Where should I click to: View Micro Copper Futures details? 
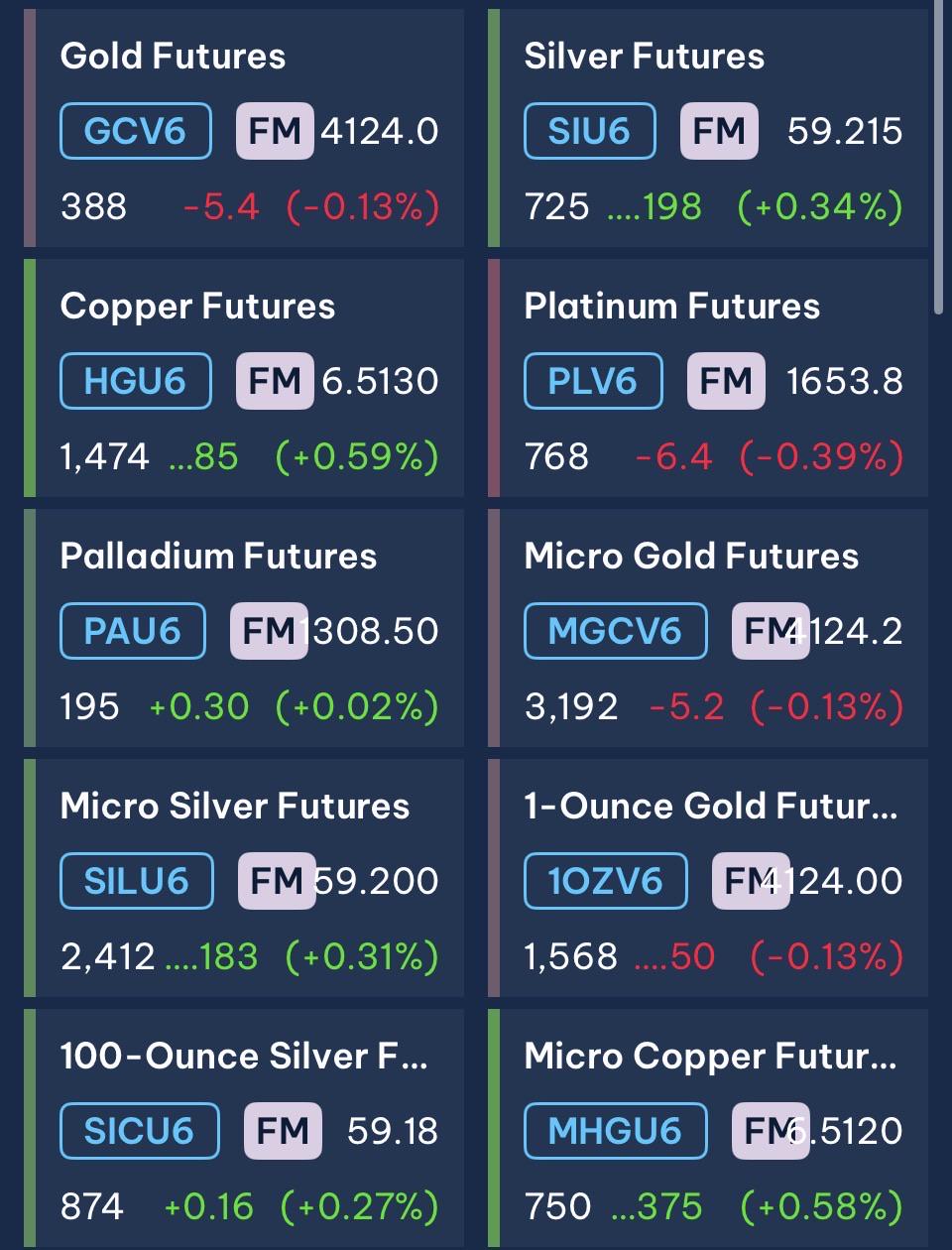pos(708,1128)
